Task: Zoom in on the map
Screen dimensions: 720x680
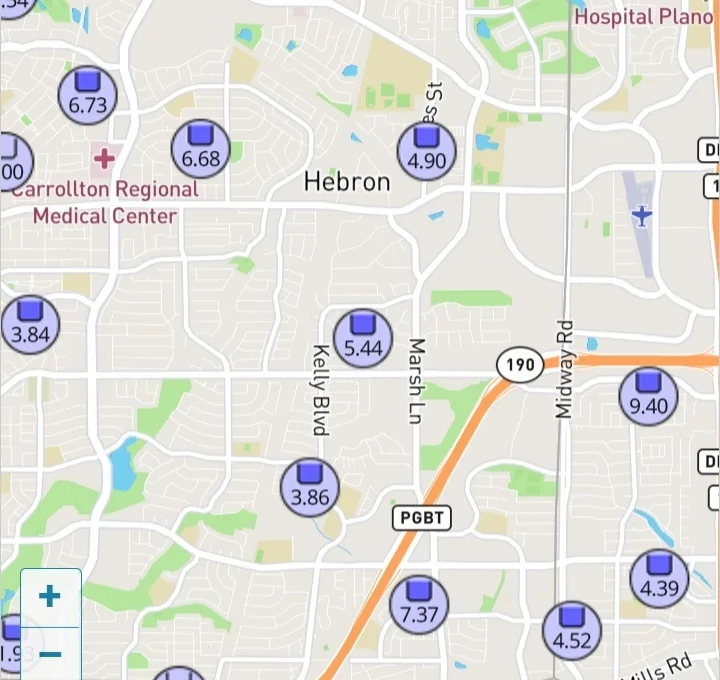Action: 50,598
